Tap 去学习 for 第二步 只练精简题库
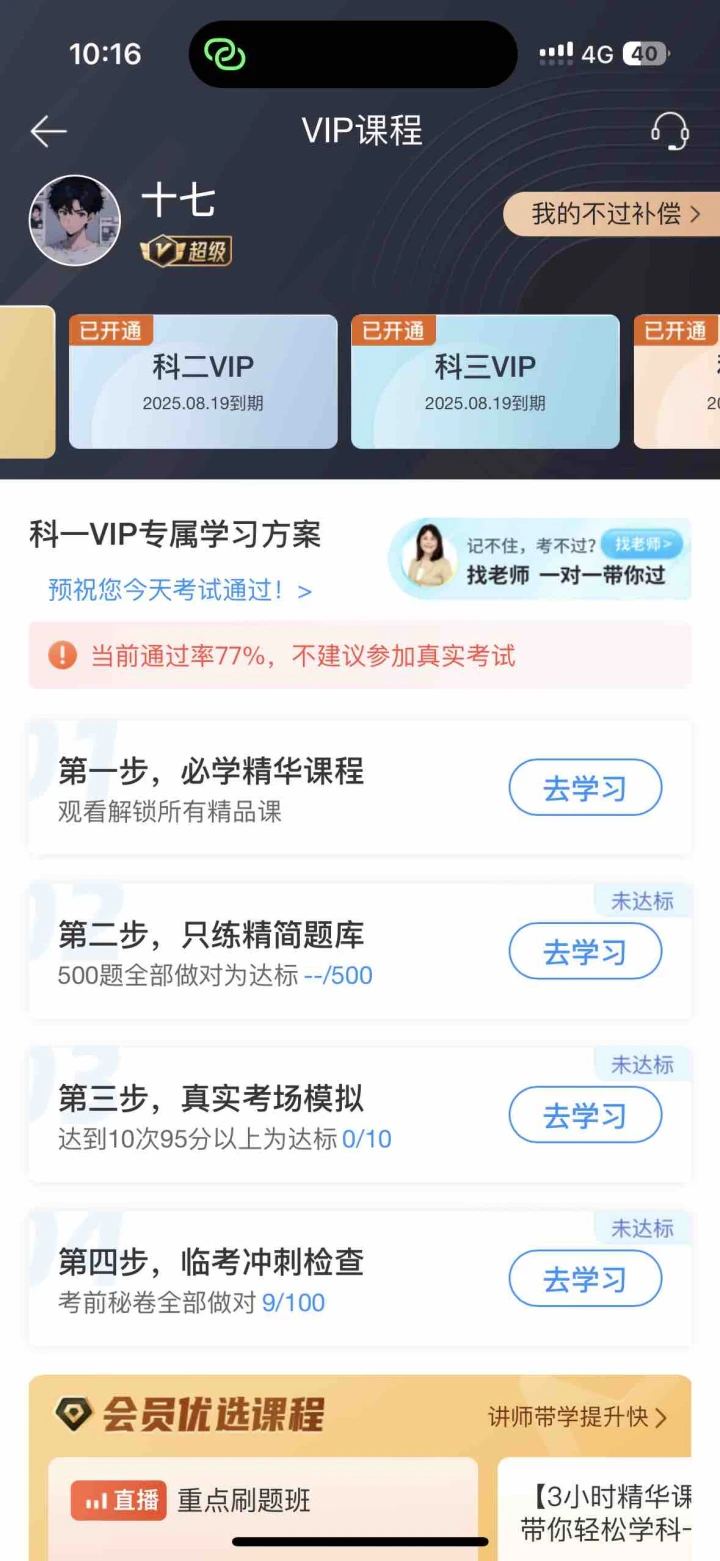 point(585,951)
